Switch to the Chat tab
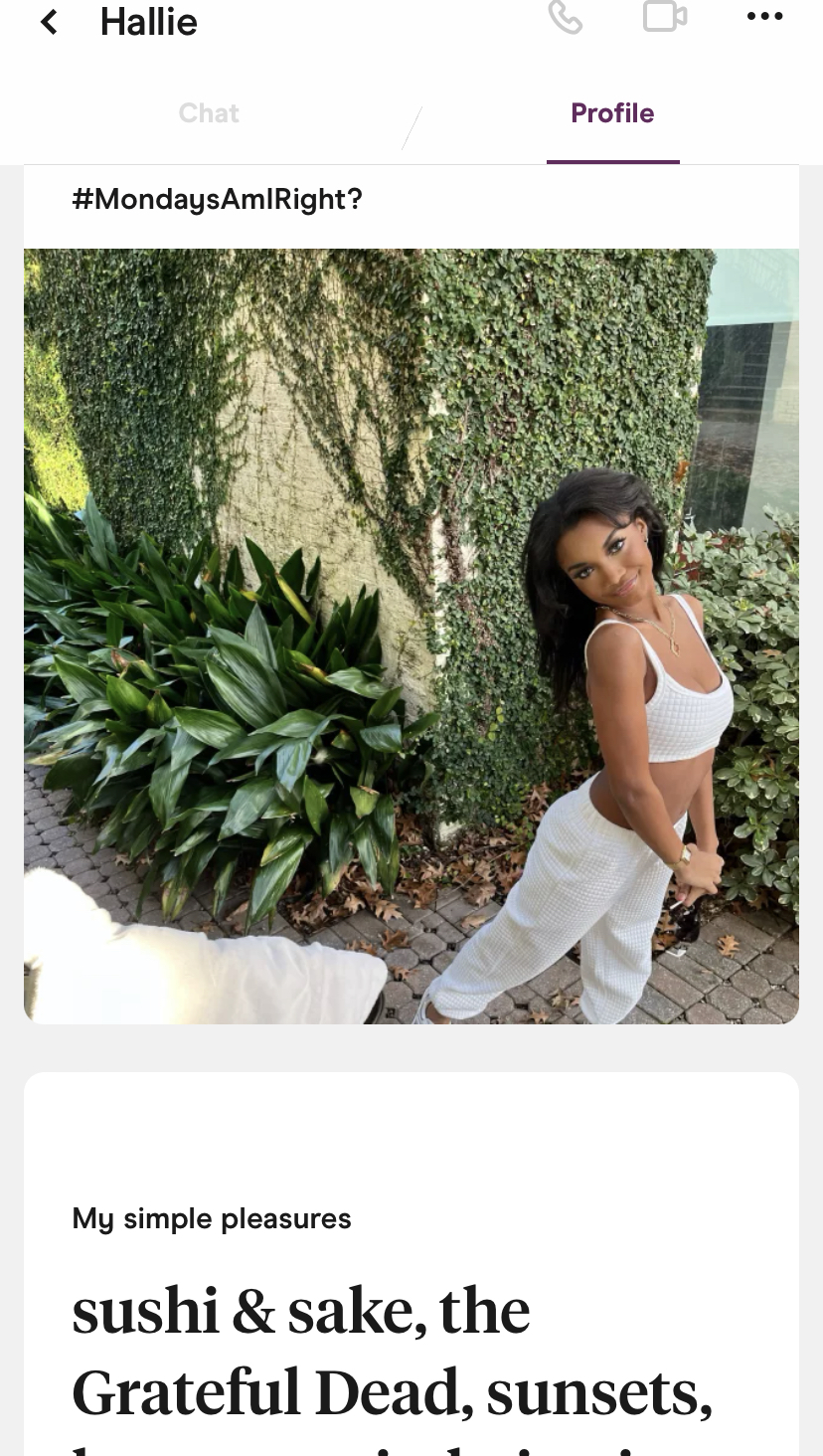The width and height of the screenshot is (823, 1456). coord(209,113)
